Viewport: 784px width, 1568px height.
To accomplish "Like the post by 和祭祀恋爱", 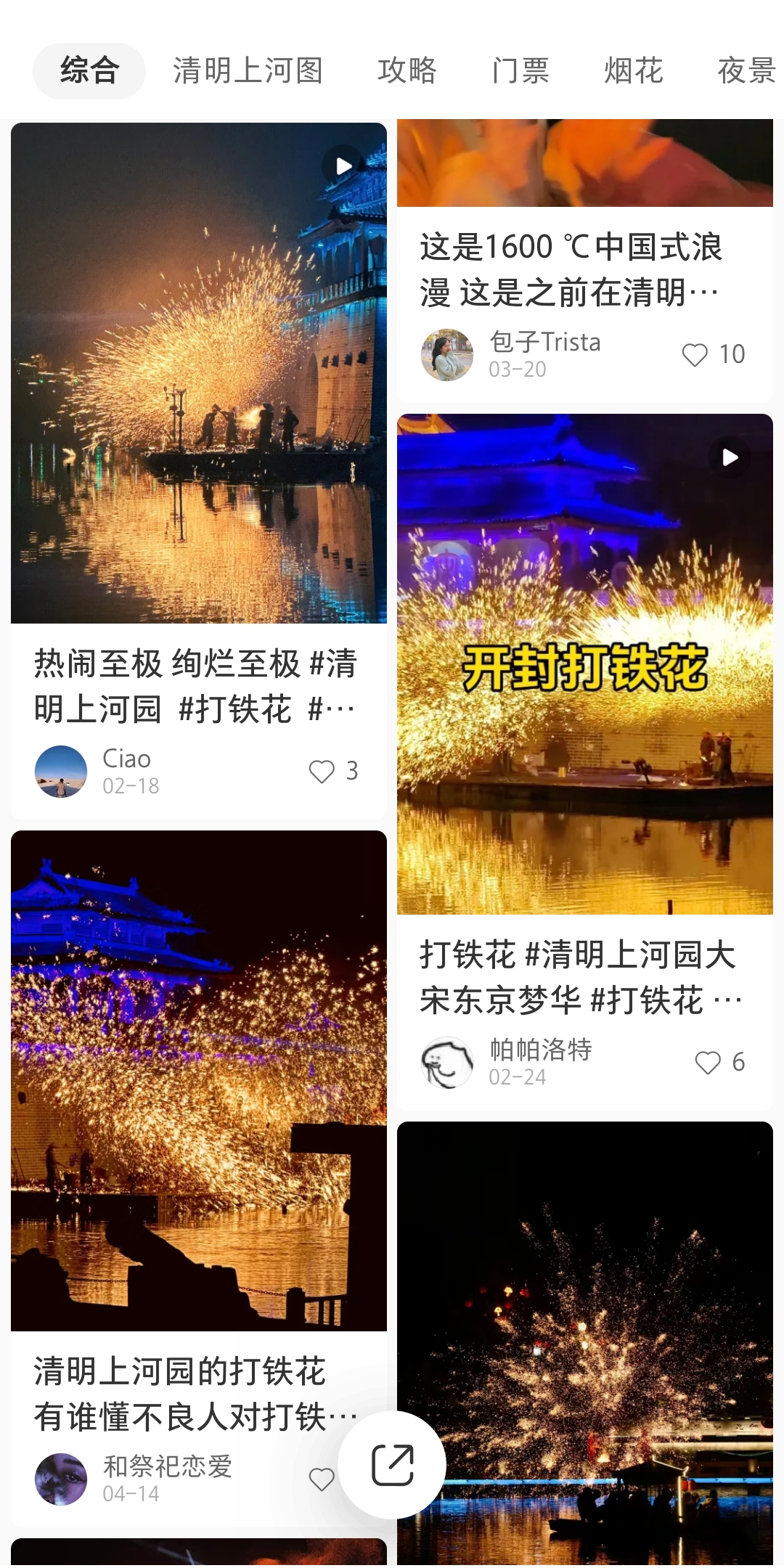I will tap(322, 1479).
